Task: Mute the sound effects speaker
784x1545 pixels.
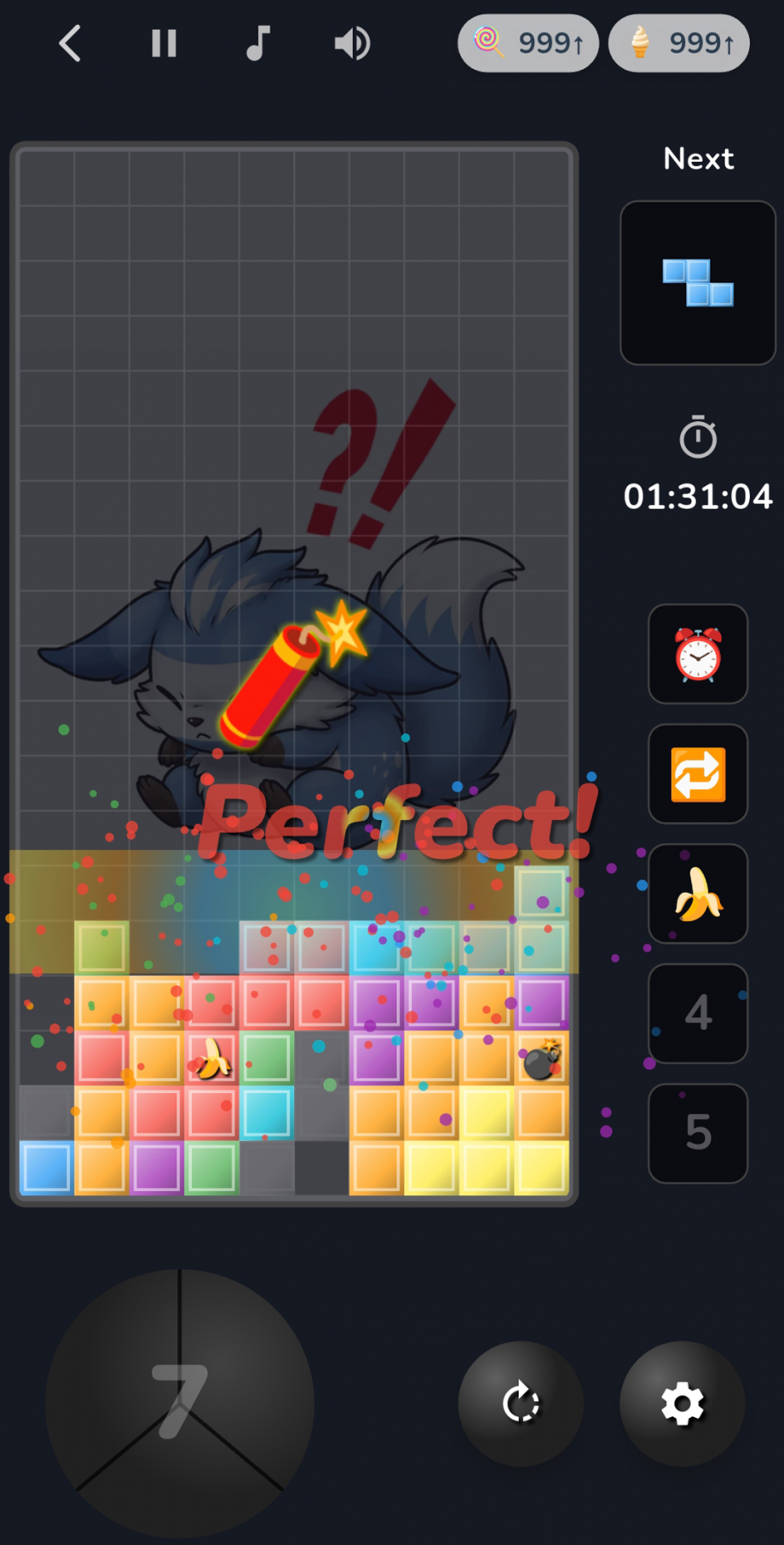Action: [x=352, y=43]
